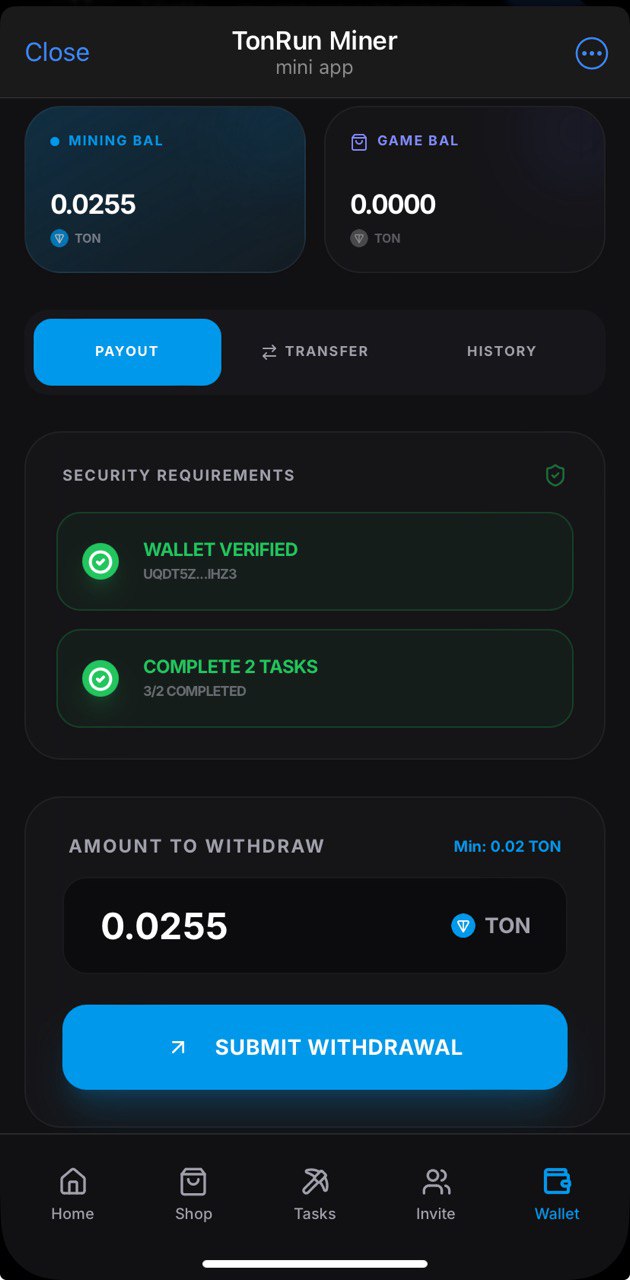Open the Shop tab
This screenshot has height=1280, width=630.
pyautogui.click(x=193, y=1194)
